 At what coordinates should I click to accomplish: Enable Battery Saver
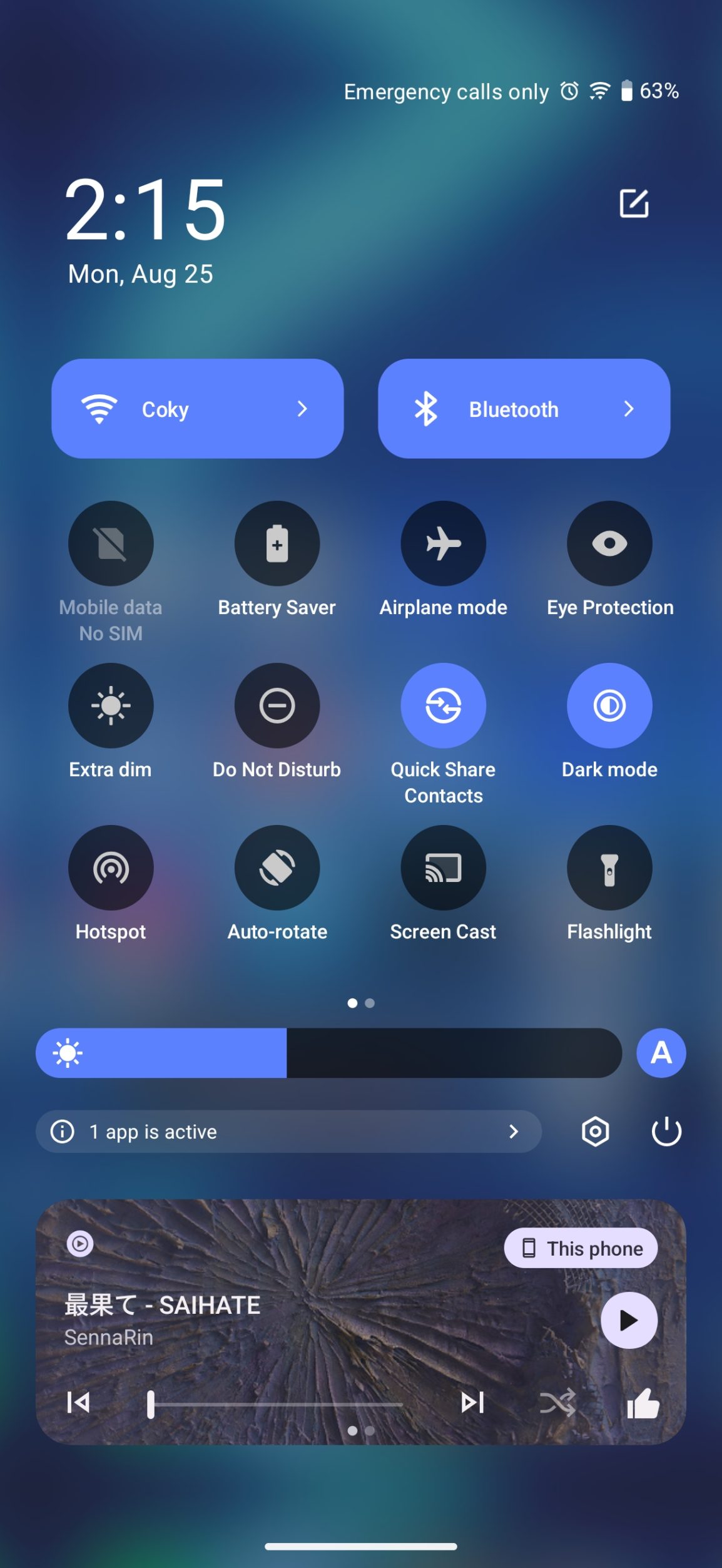[x=277, y=543]
